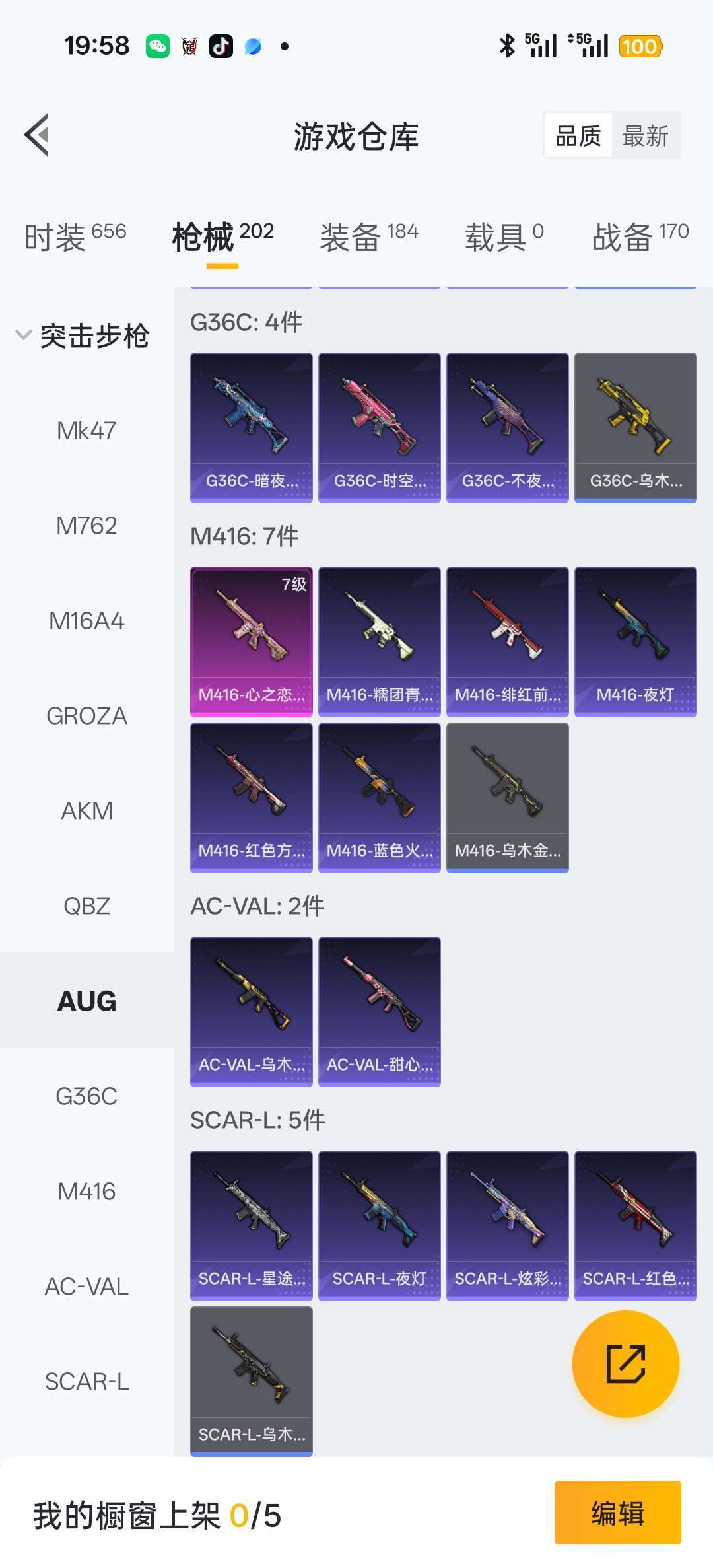View the M416-夜灯 skin tile
The image size is (713, 1568).
point(635,641)
